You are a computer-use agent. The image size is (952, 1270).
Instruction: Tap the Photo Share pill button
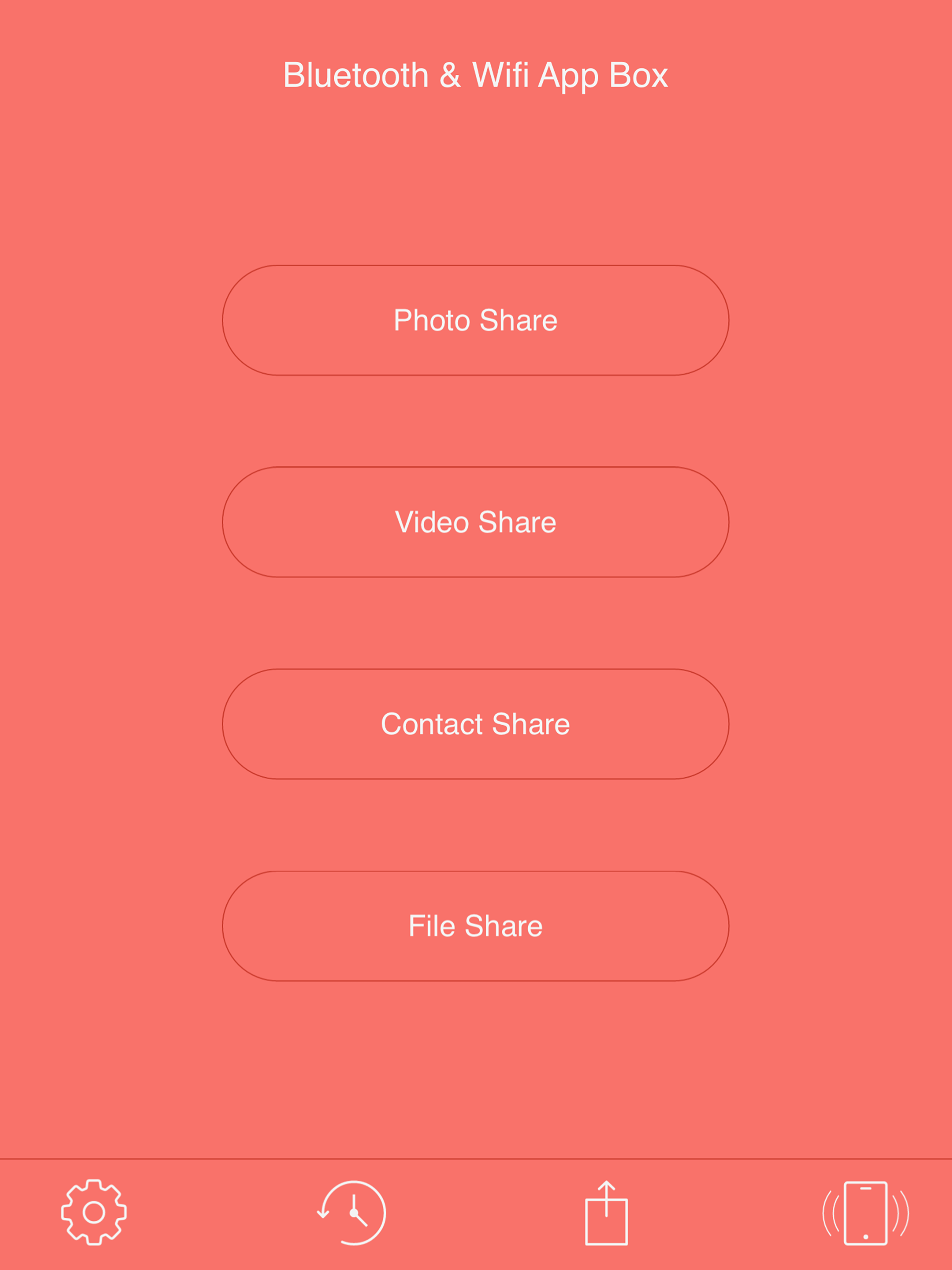476,321
